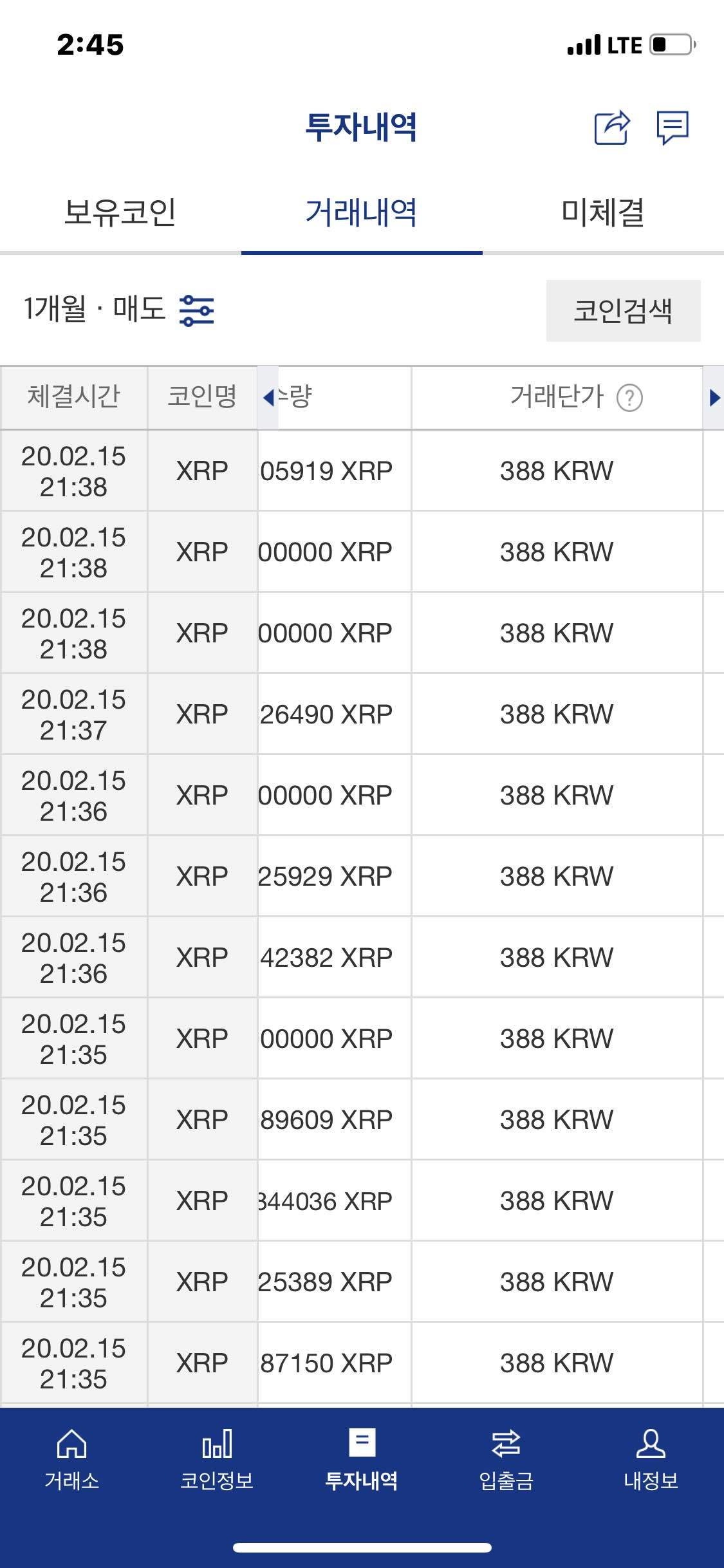The height and width of the screenshot is (1568, 724).
Task: Open the 코인정보 bottom tab
Action: point(217,1460)
